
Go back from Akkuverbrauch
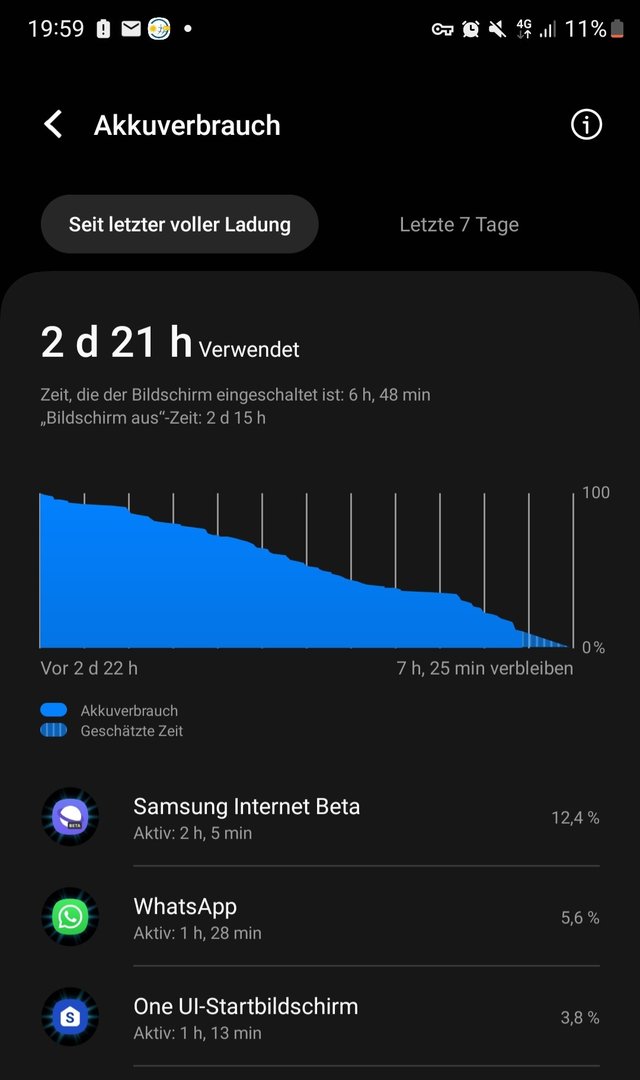pyautogui.click(x=53, y=125)
